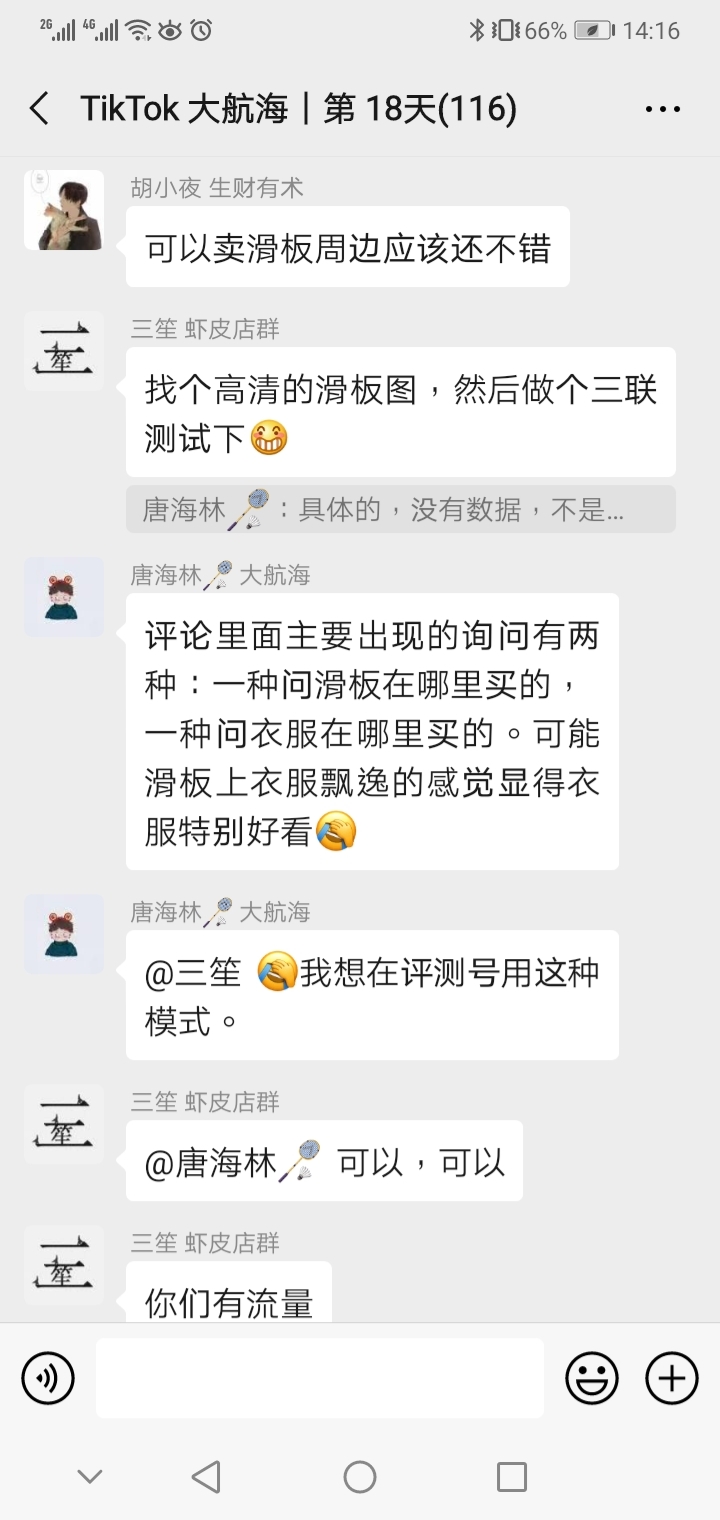Open the emoji sticker panel

(592, 1378)
